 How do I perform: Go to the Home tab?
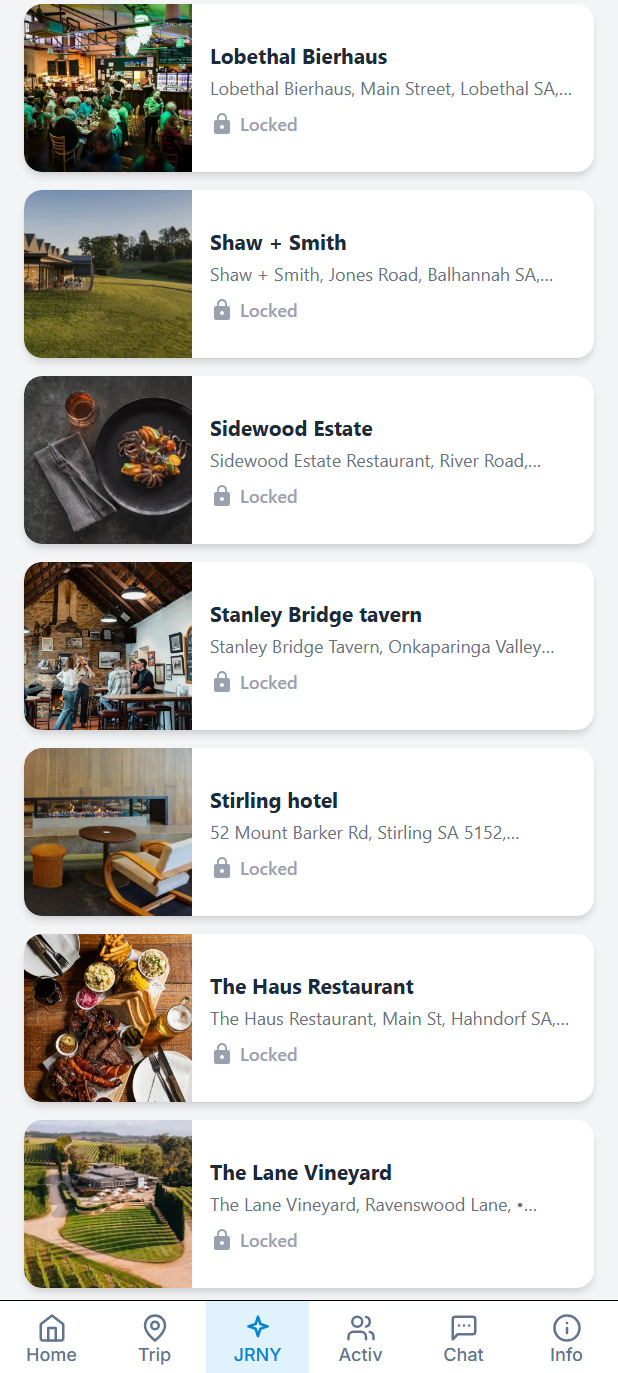click(x=51, y=1338)
